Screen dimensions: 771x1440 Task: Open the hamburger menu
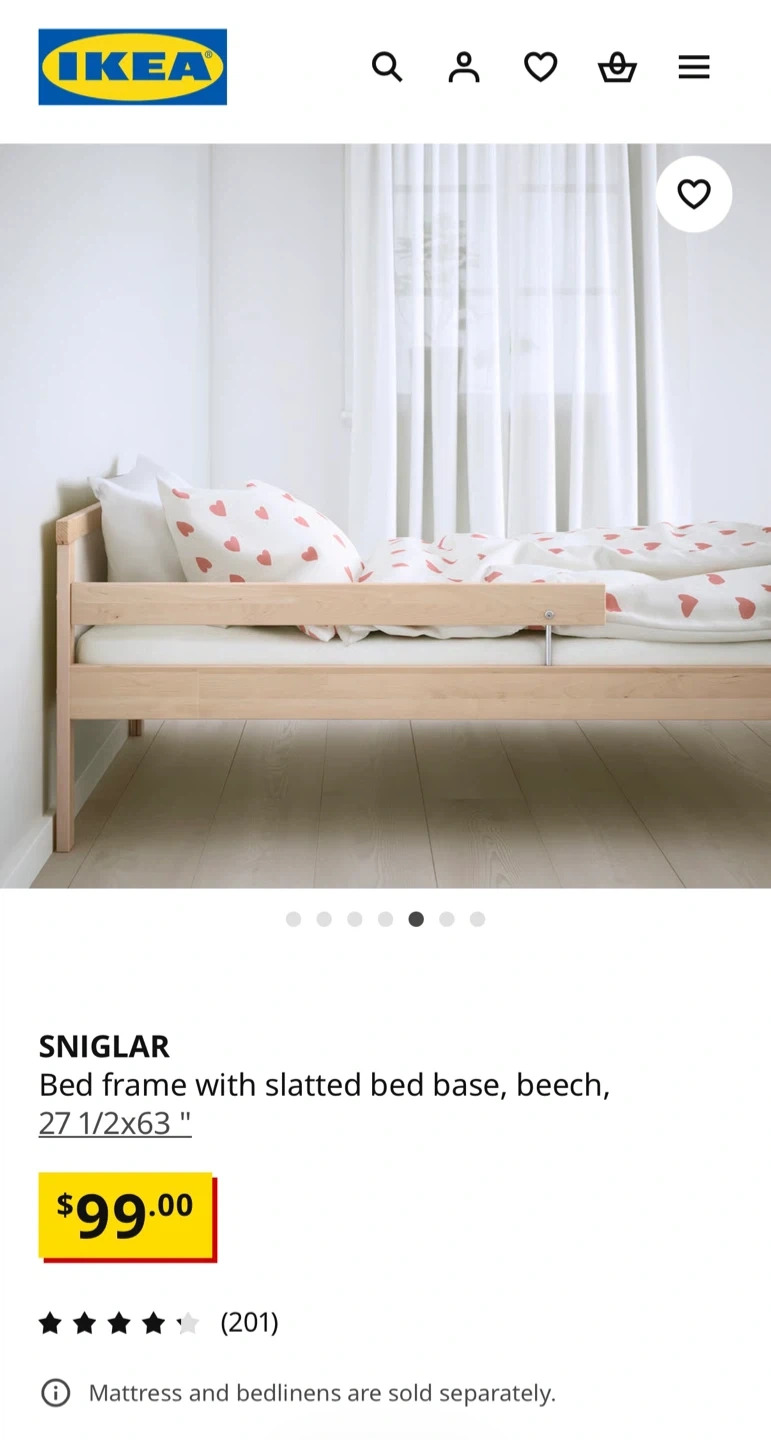[x=694, y=67]
